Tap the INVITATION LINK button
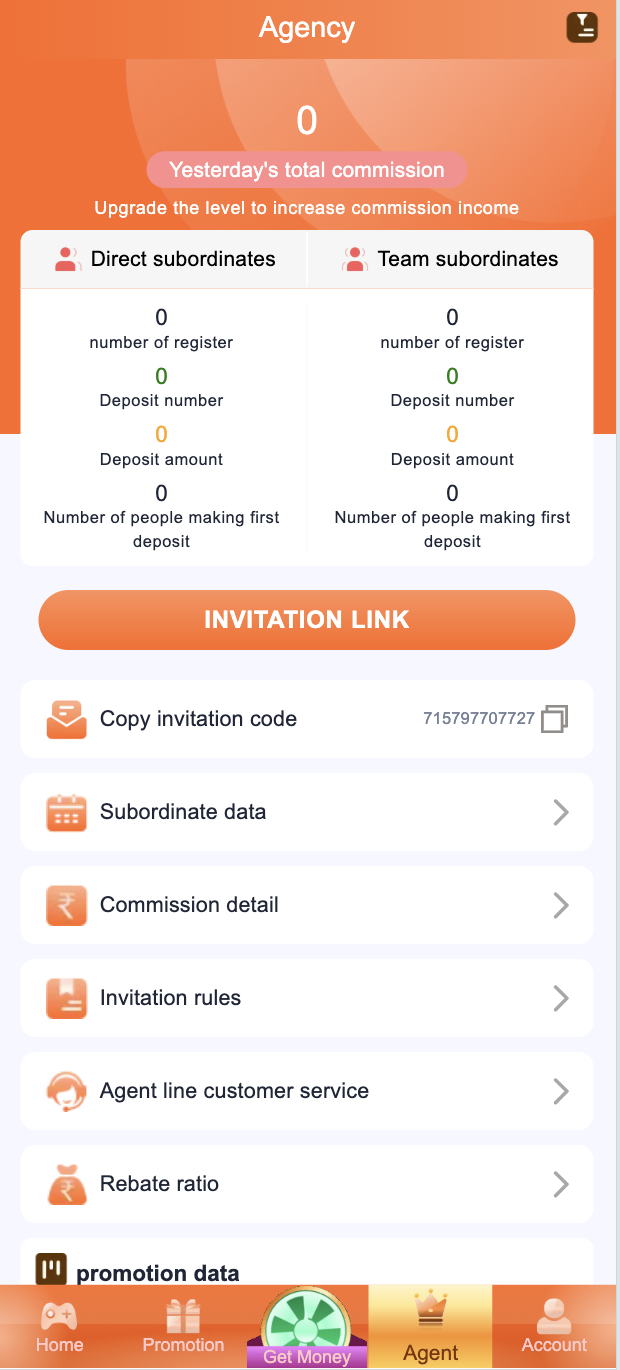The height and width of the screenshot is (1370, 620). [x=307, y=620]
